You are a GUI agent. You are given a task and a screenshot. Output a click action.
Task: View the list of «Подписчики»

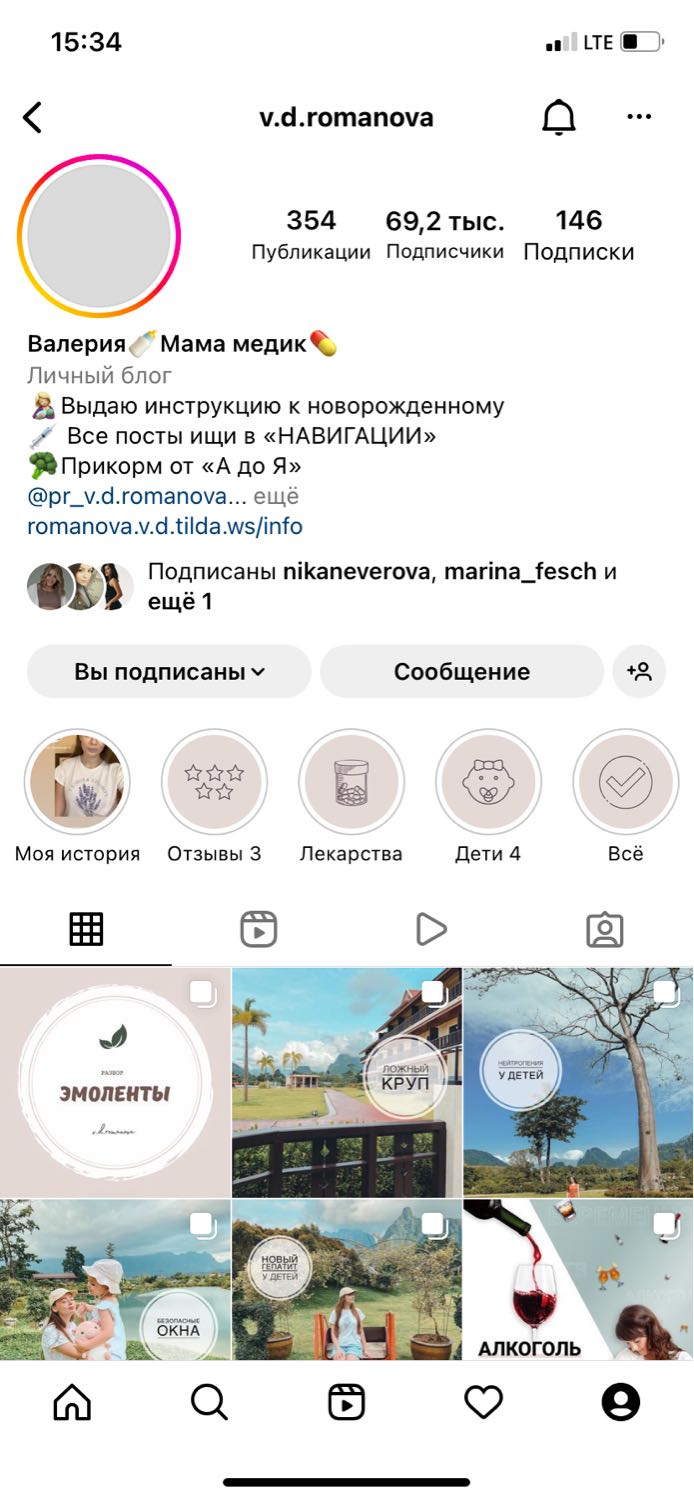point(445,236)
